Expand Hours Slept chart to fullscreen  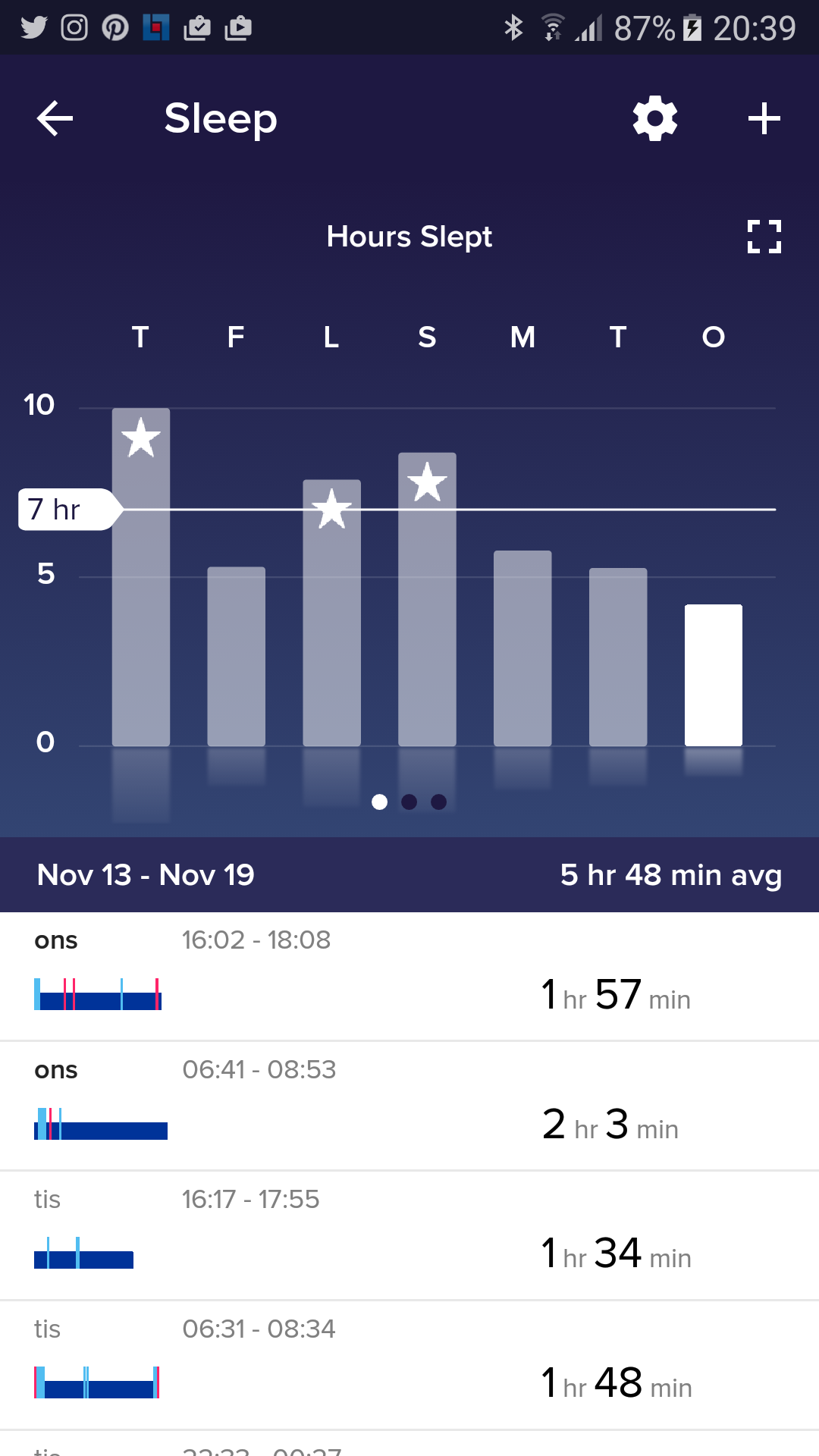point(764,237)
